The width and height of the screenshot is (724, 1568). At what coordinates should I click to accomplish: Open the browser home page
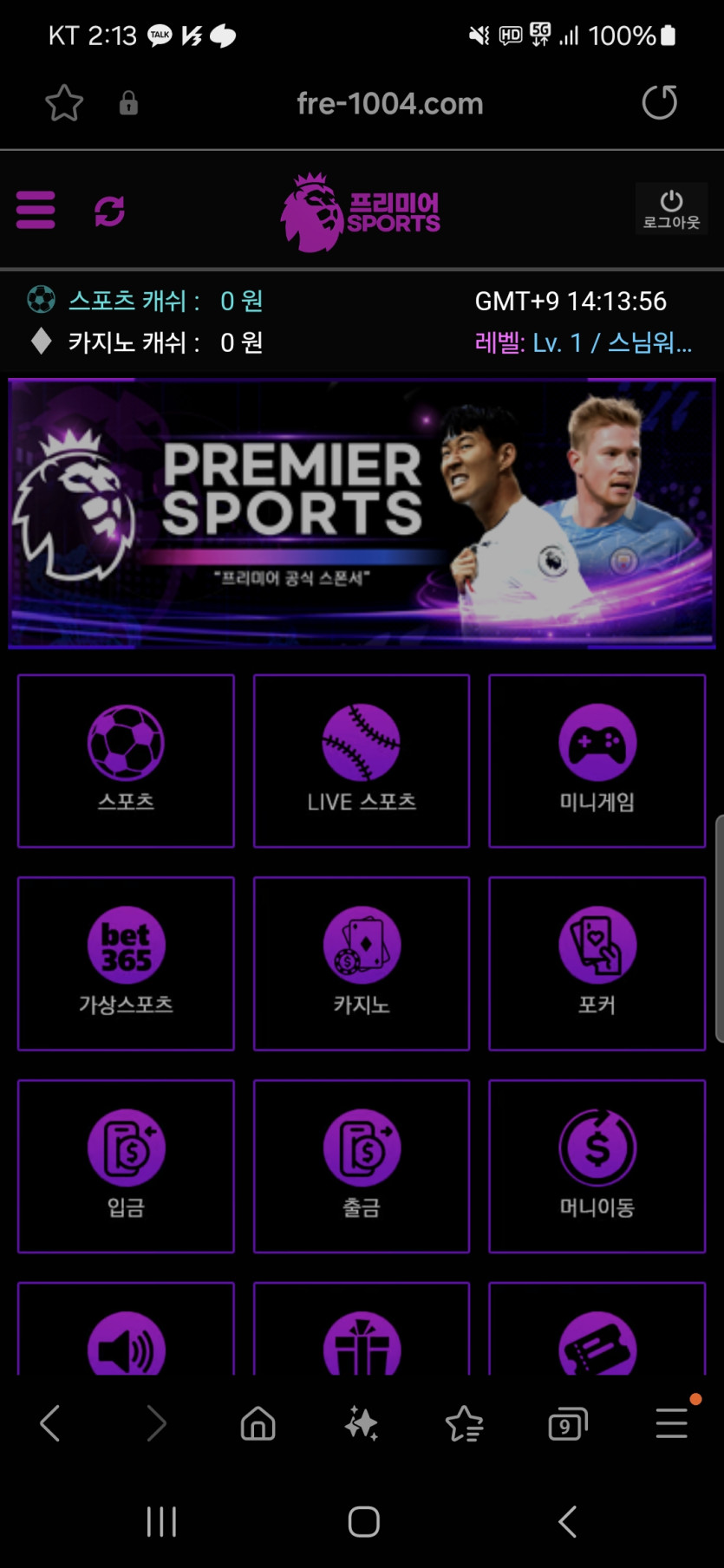[x=258, y=1423]
